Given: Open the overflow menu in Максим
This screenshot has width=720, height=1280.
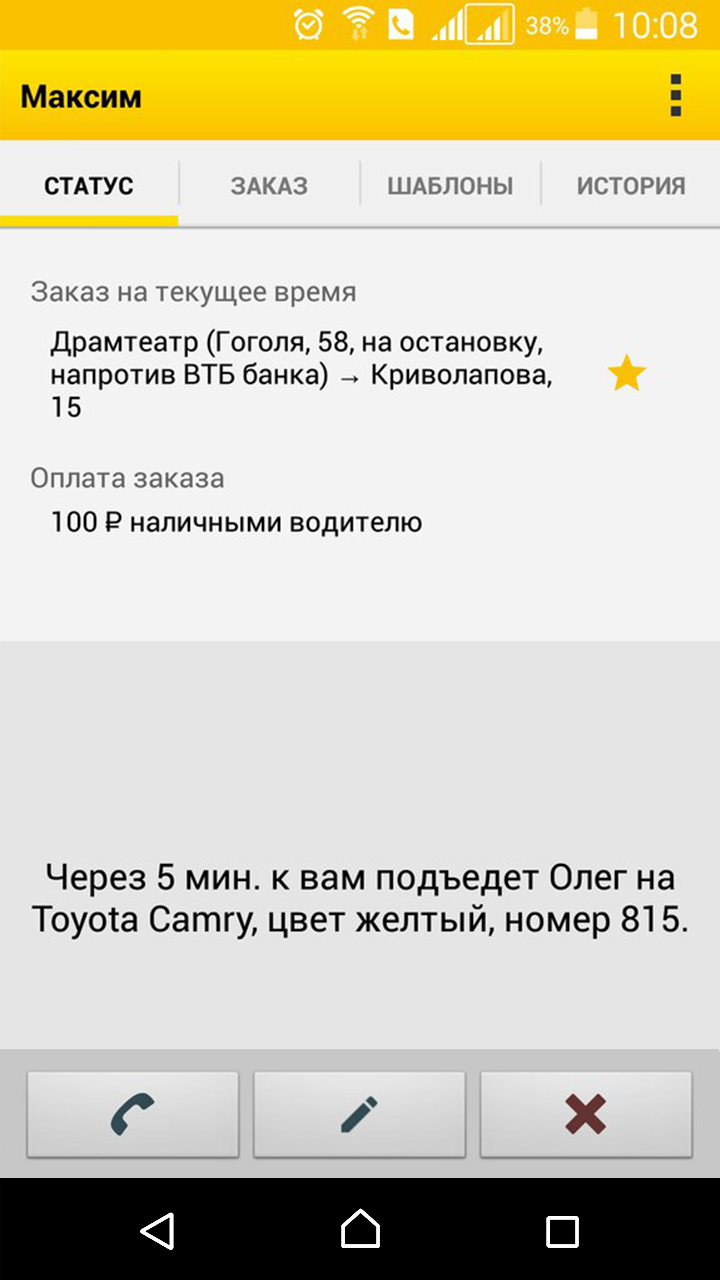Looking at the screenshot, I should tap(676, 96).
